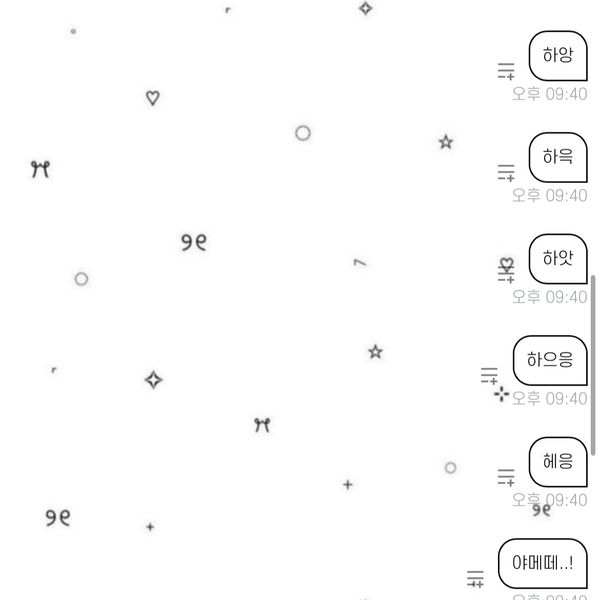
Task: Tap the list-add icon beside message 하윽
Action: click(506, 172)
